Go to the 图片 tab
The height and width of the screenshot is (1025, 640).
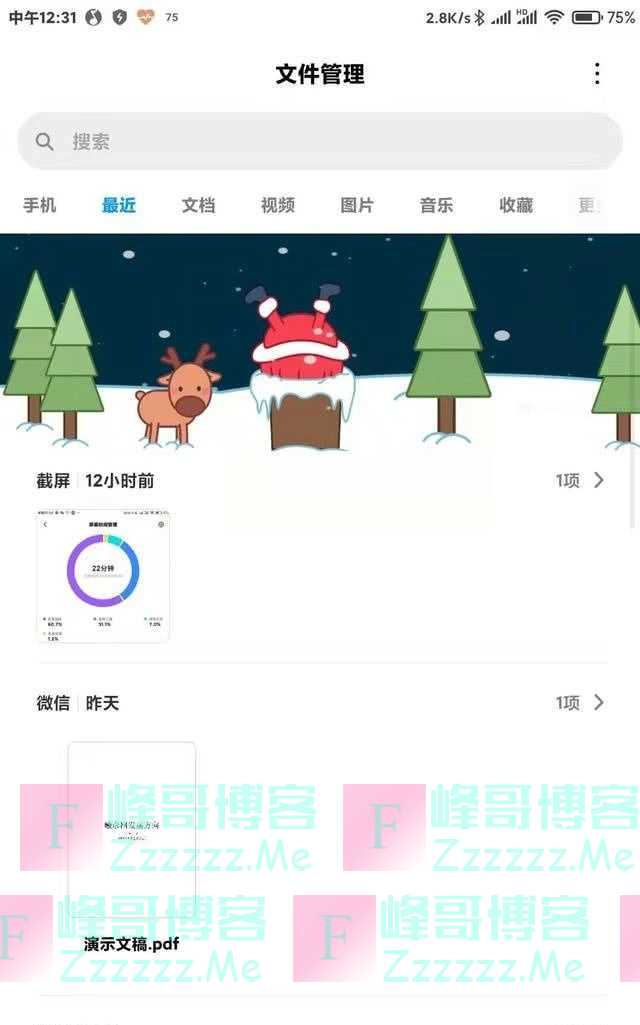[357, 205]
